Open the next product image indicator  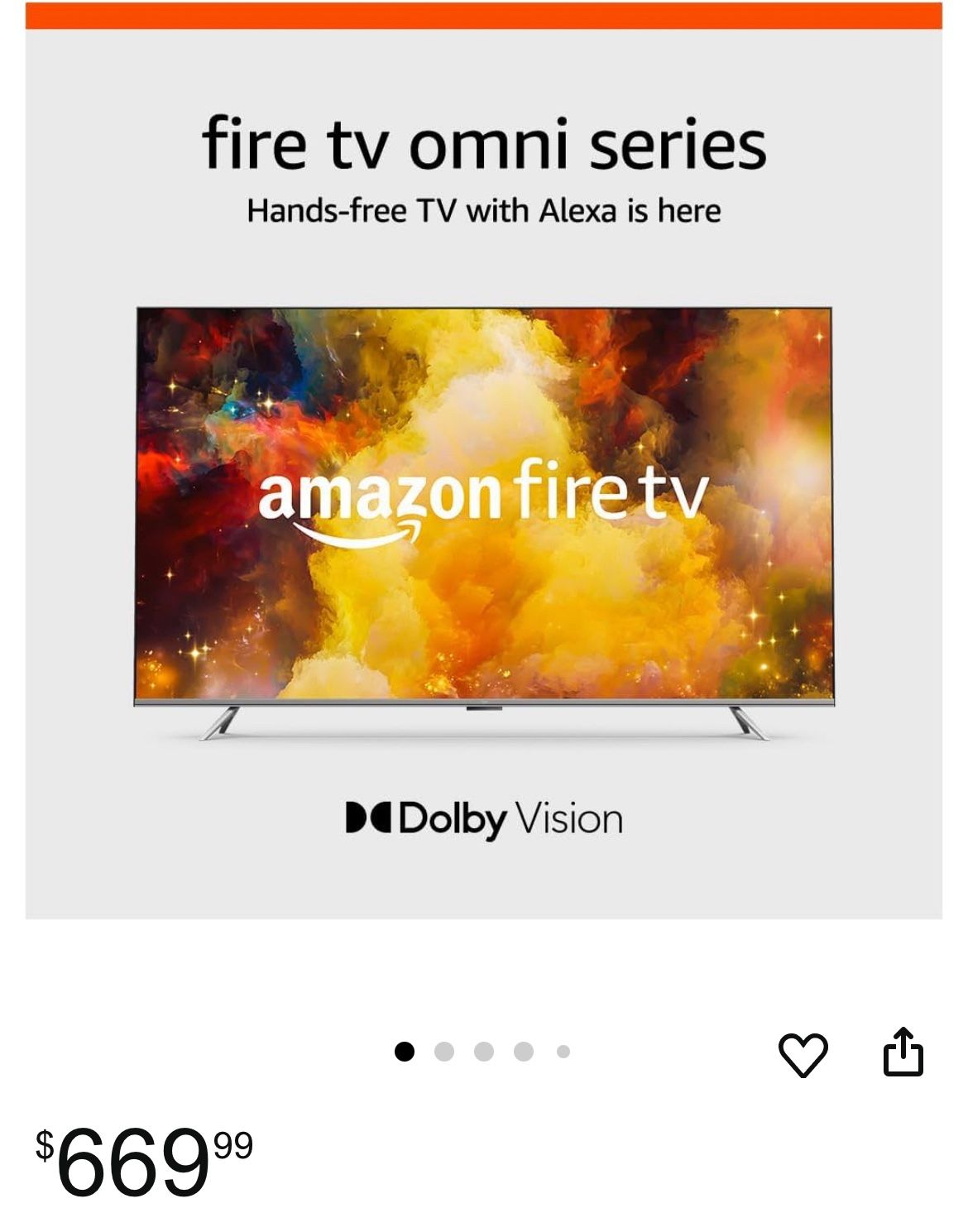point(444,1050)
